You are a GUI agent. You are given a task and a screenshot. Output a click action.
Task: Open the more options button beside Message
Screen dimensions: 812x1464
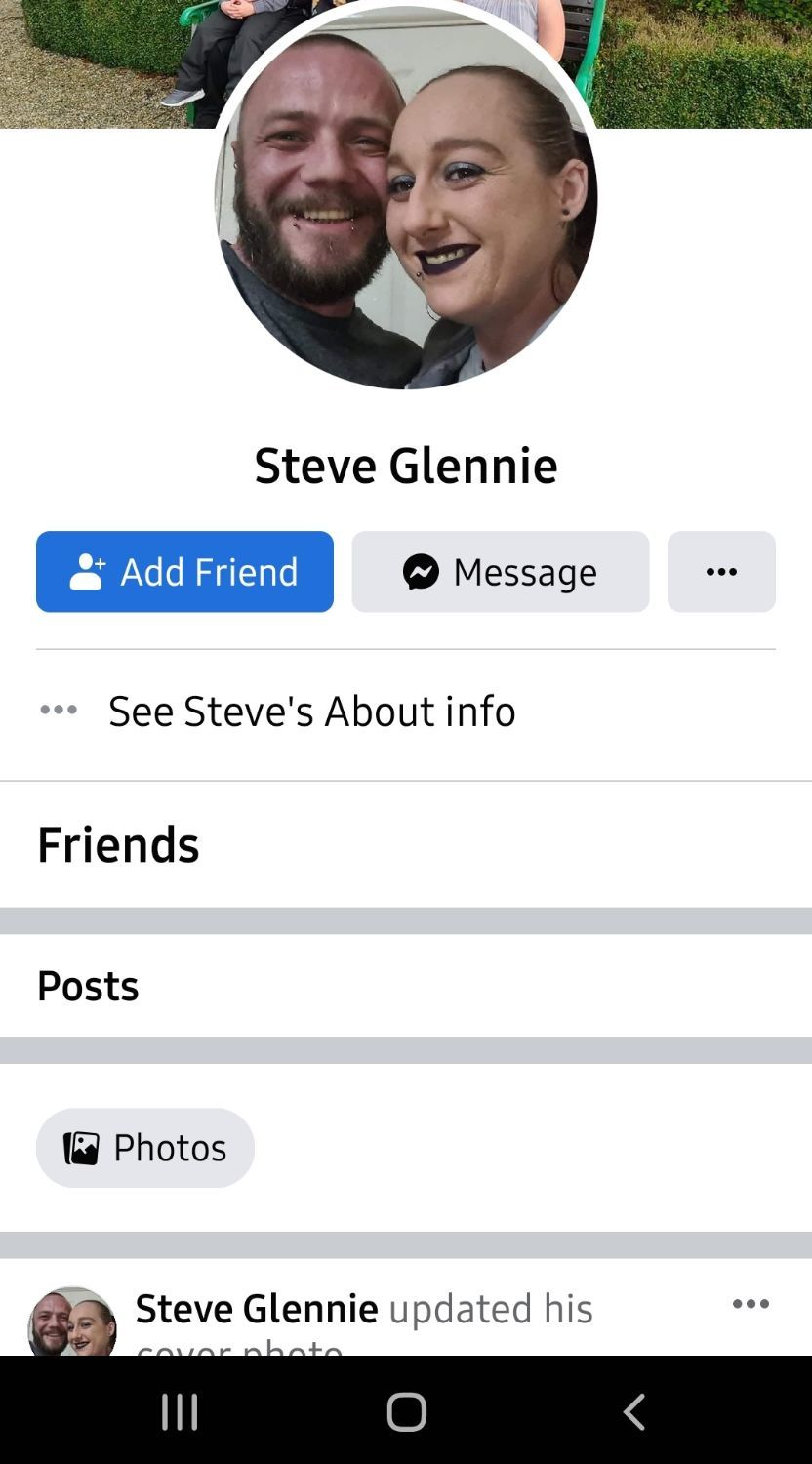[721, 572]
